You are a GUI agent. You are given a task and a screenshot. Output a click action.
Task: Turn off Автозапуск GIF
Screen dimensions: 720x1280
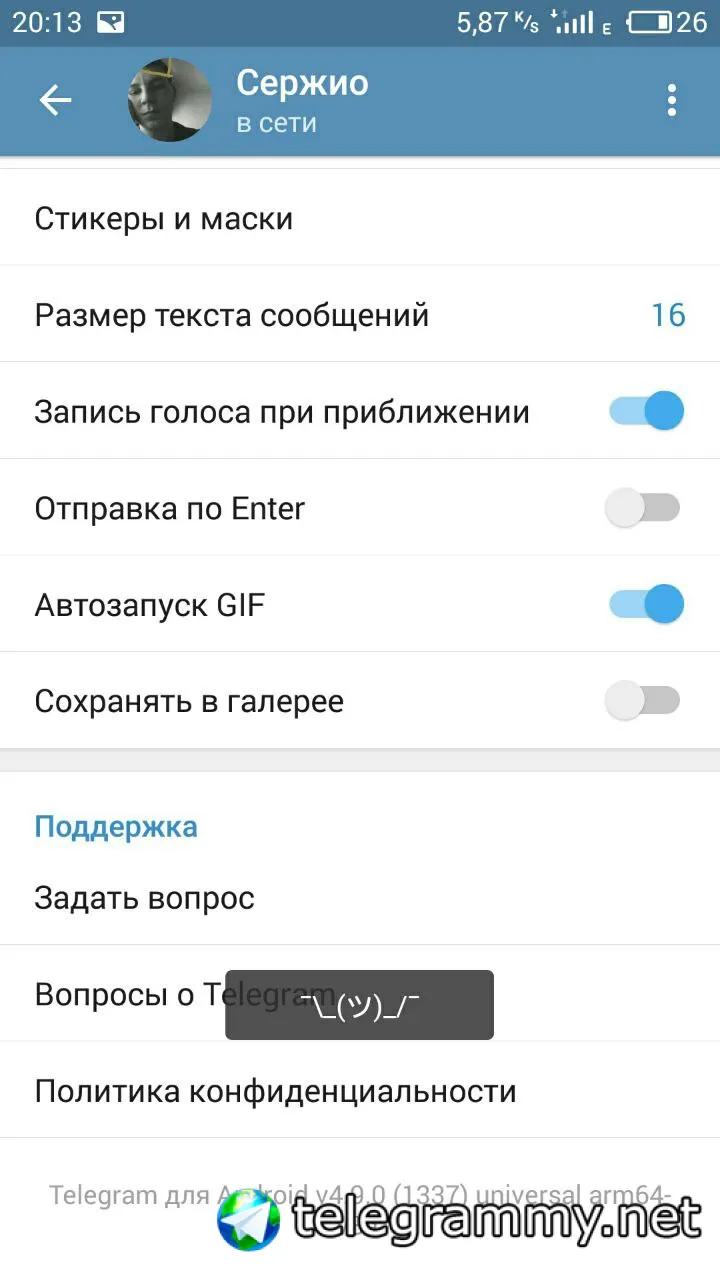pyautogui.click(x=646, y=604)
